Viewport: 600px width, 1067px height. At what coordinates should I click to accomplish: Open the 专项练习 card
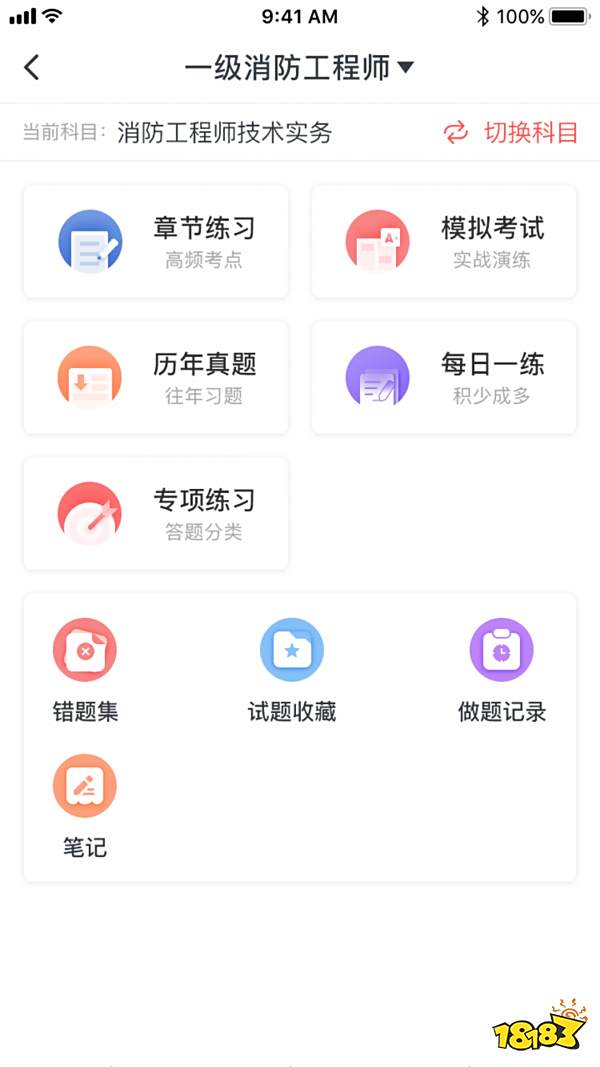156,514
